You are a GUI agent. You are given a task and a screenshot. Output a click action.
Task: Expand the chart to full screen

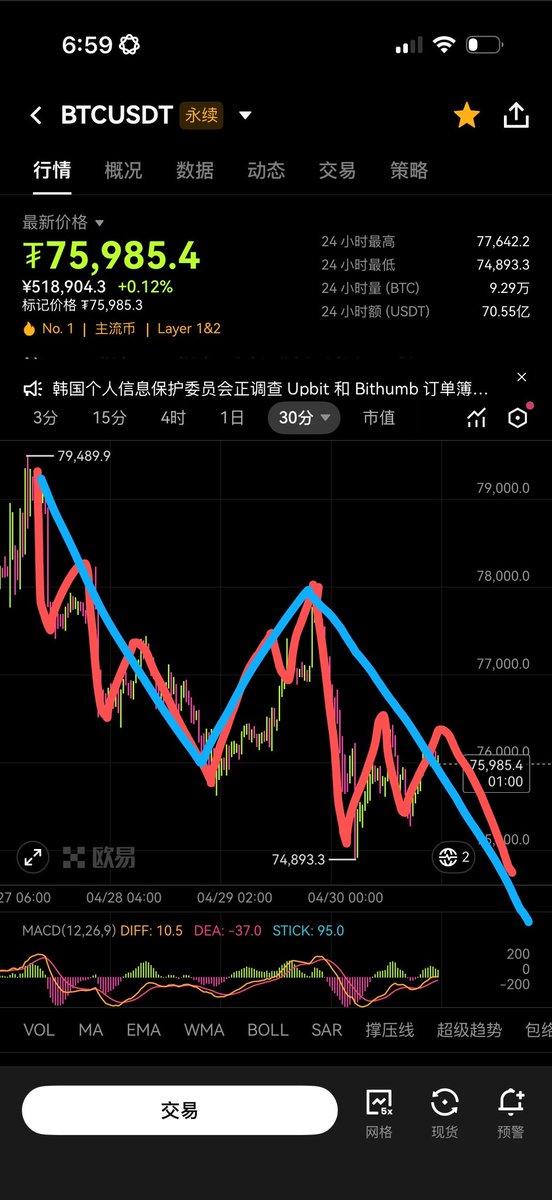click(33, 857)
